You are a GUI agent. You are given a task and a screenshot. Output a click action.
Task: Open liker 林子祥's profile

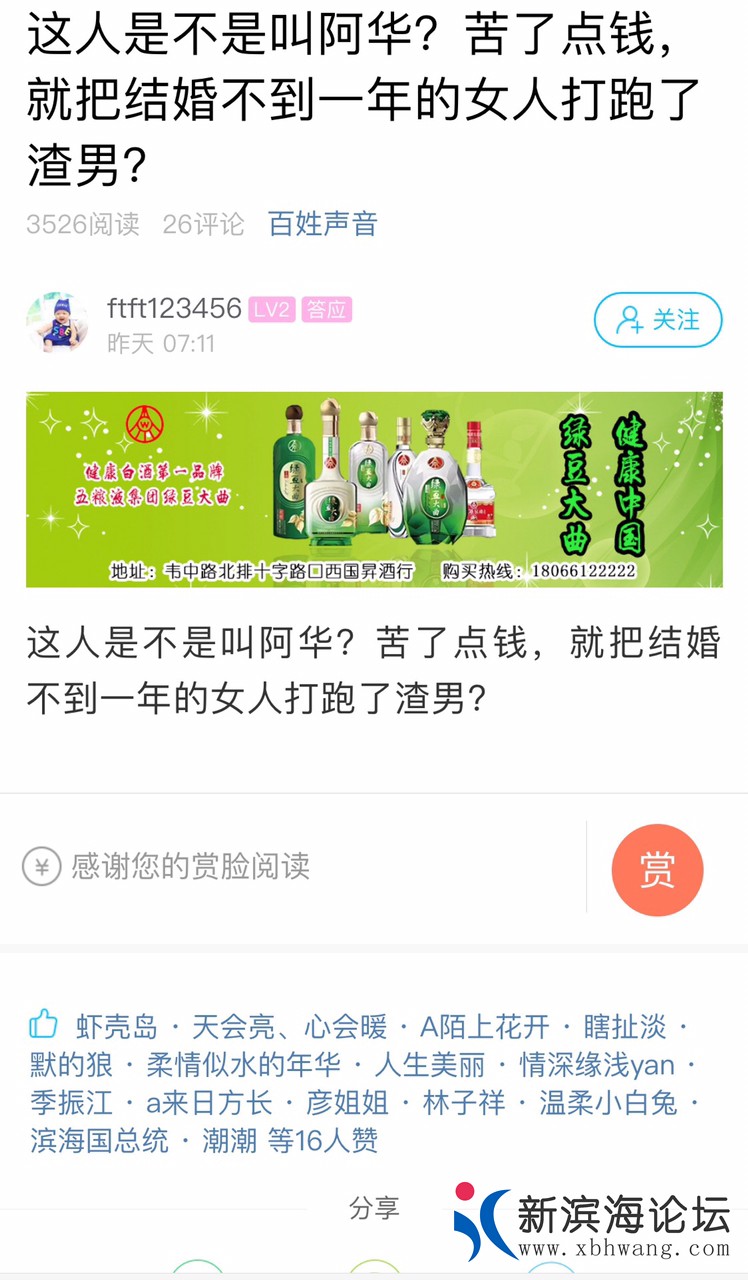pyautogui.click(x=464, y=1103)
